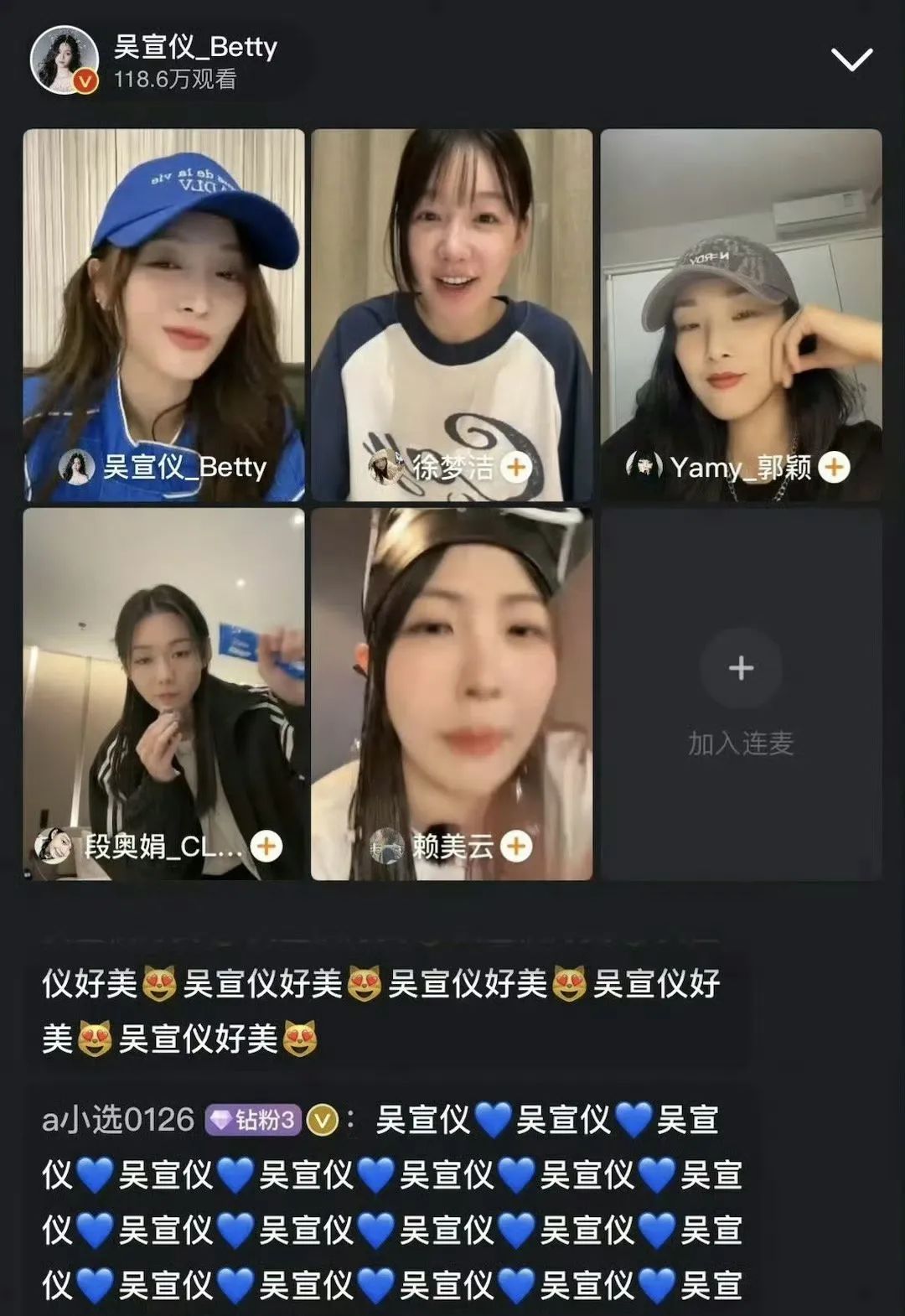View commenter a小选0126's profile
The height and width of the screenshot is (1316, 905).
tap(117, 1120)
